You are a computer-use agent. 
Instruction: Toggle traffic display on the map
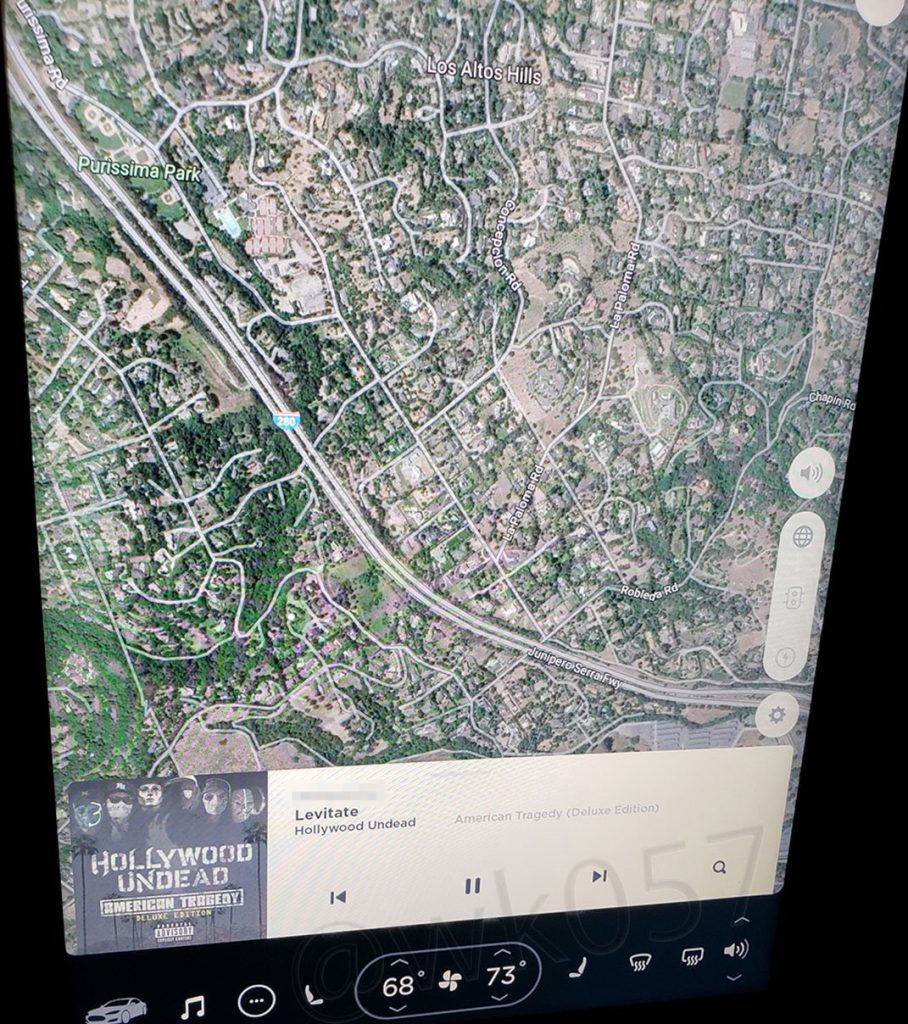click(x=795, y=597)
